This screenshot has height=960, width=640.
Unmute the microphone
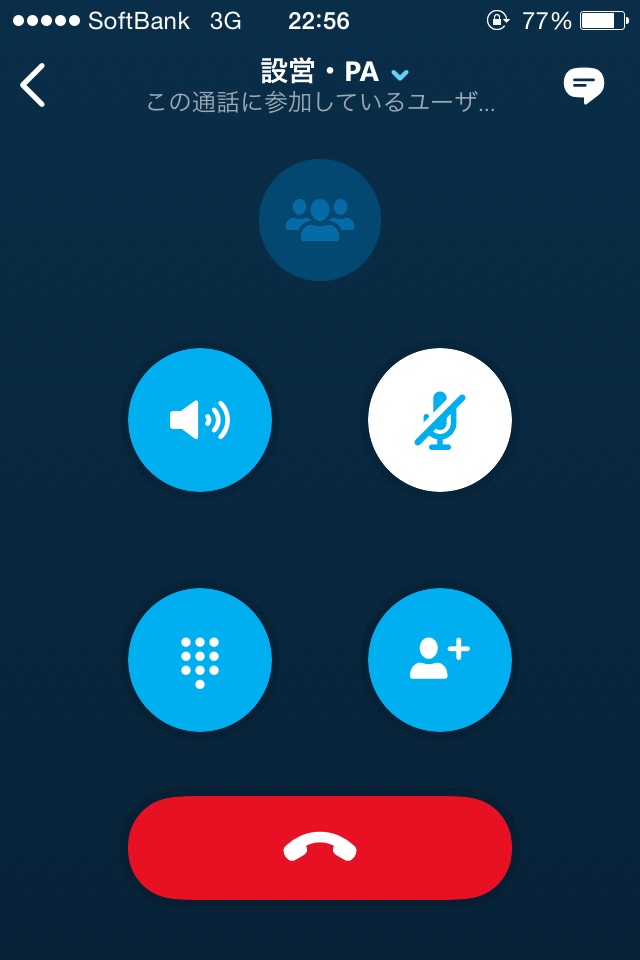[440, 420]
